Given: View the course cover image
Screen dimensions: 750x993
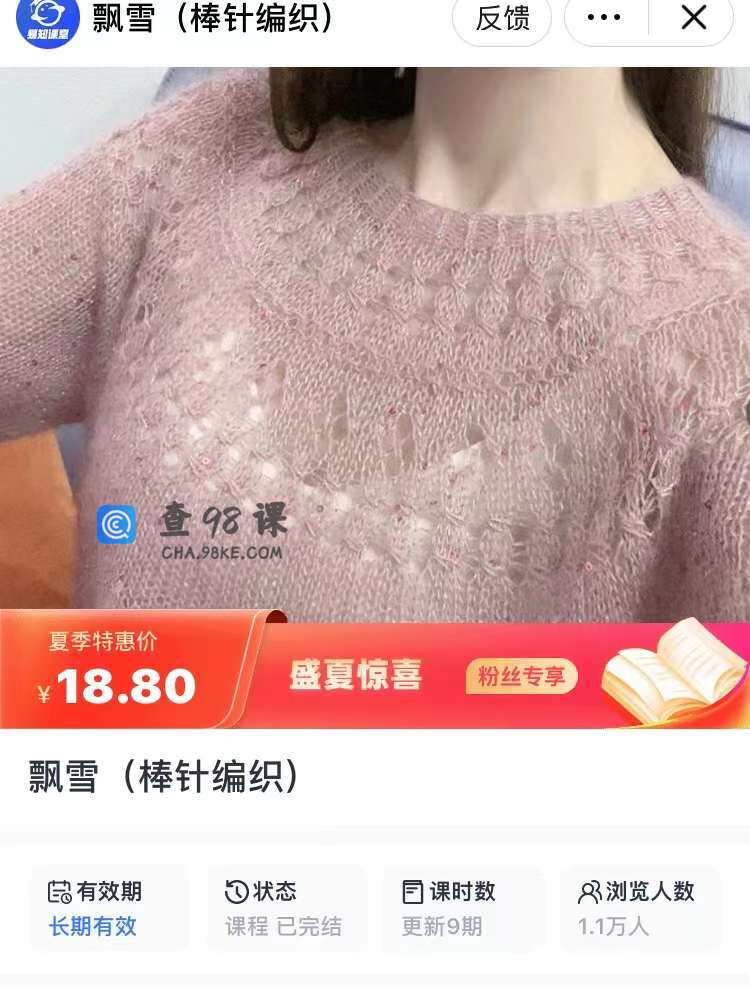Looking at the screenshot, I should (x=375, y=340).
